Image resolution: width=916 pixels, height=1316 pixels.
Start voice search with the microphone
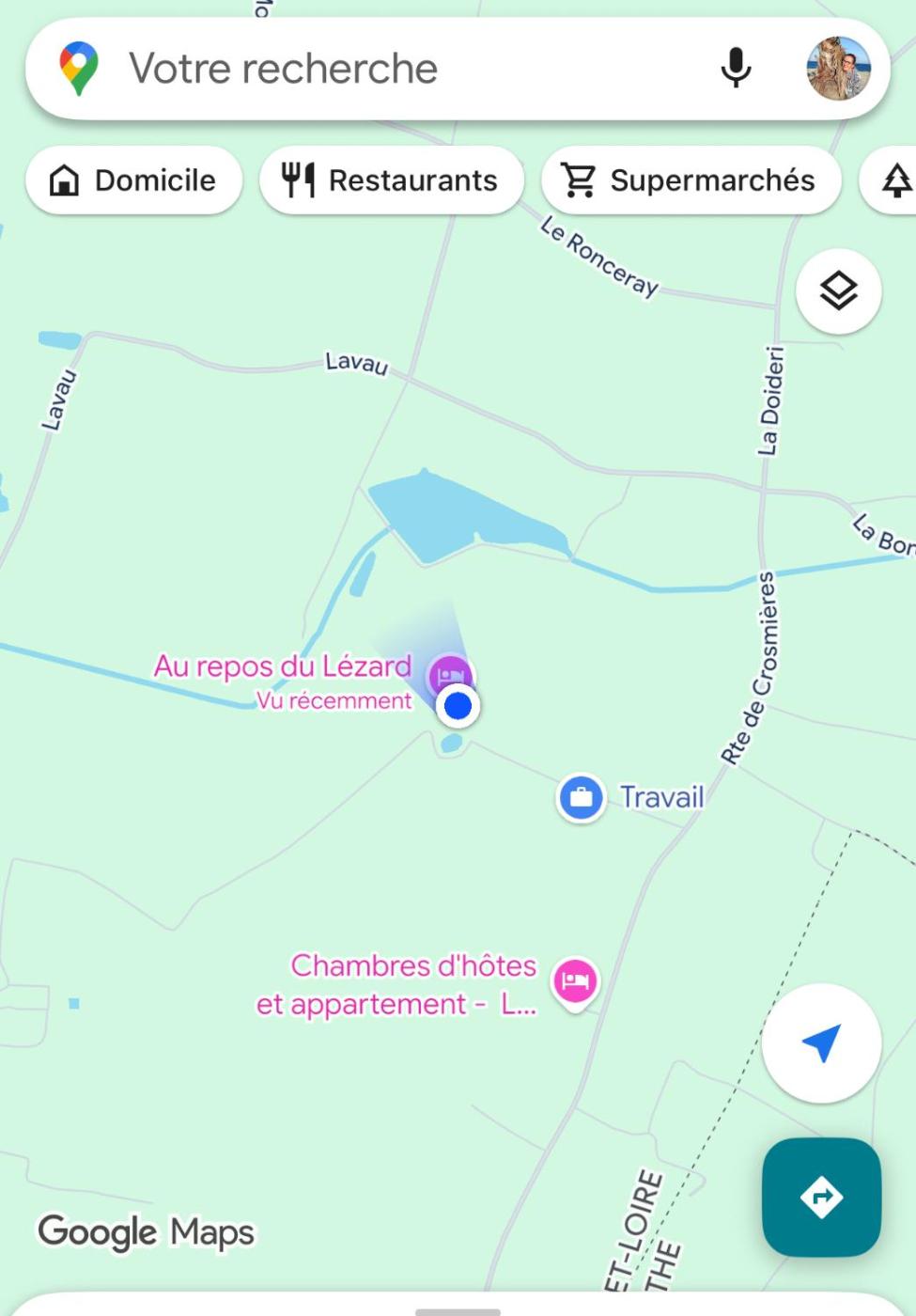click(736, 69)
